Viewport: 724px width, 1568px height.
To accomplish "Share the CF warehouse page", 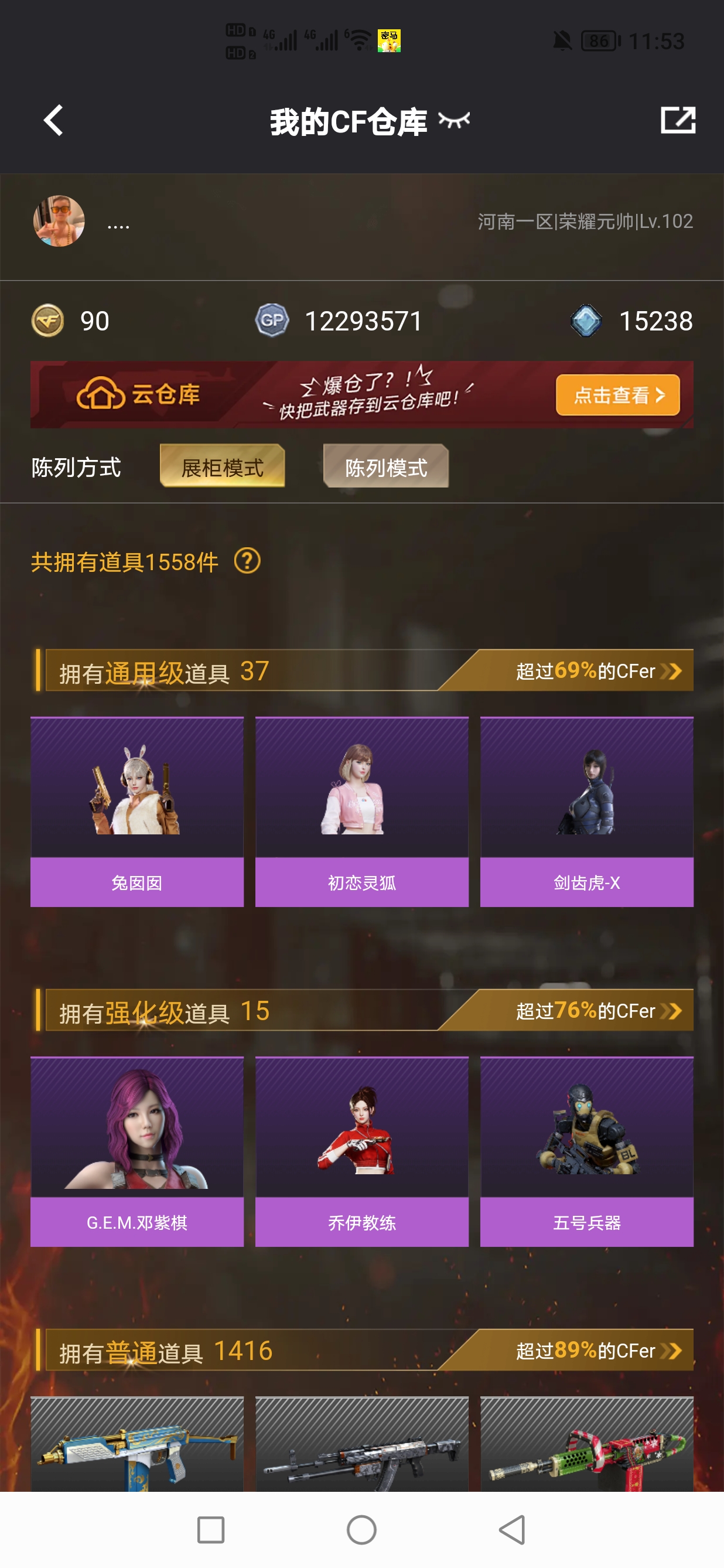I will coord(677,120).
